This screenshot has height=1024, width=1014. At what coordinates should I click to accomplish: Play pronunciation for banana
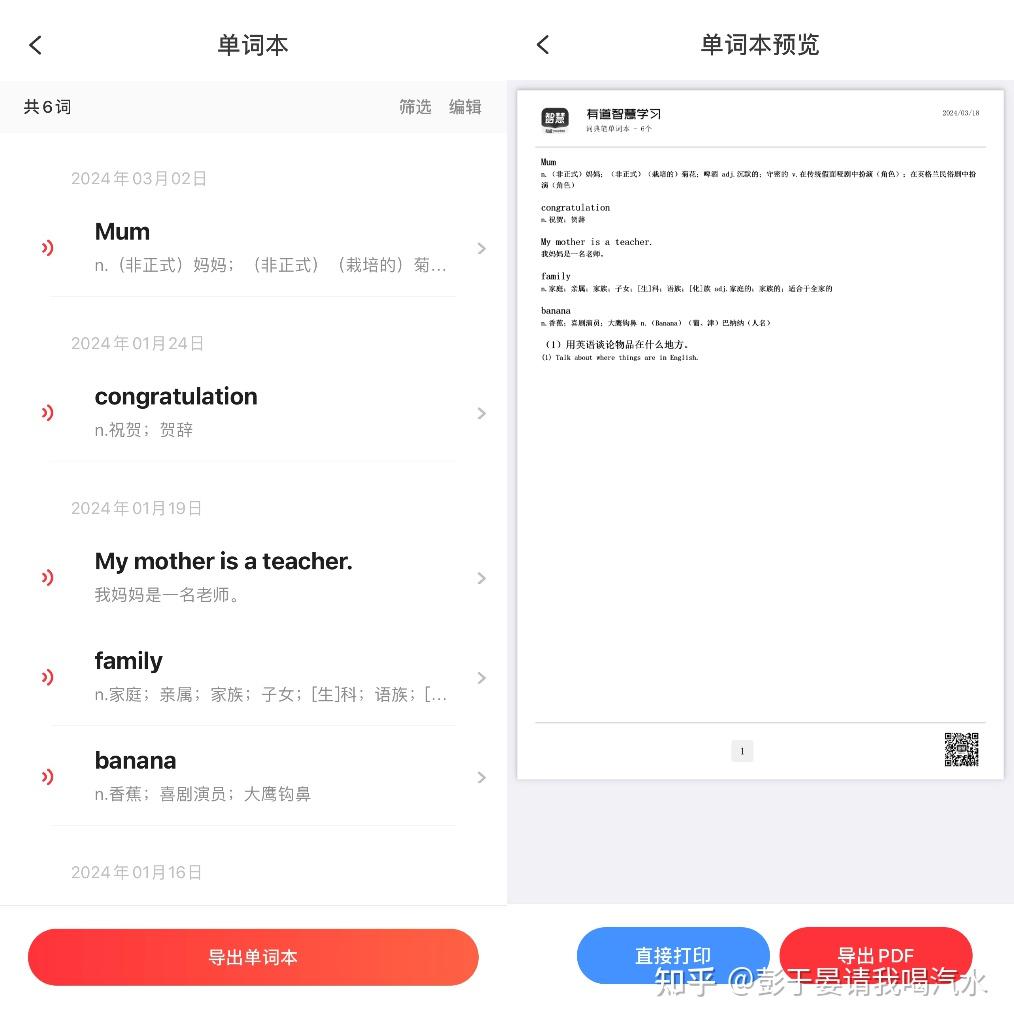pos(47,777)
